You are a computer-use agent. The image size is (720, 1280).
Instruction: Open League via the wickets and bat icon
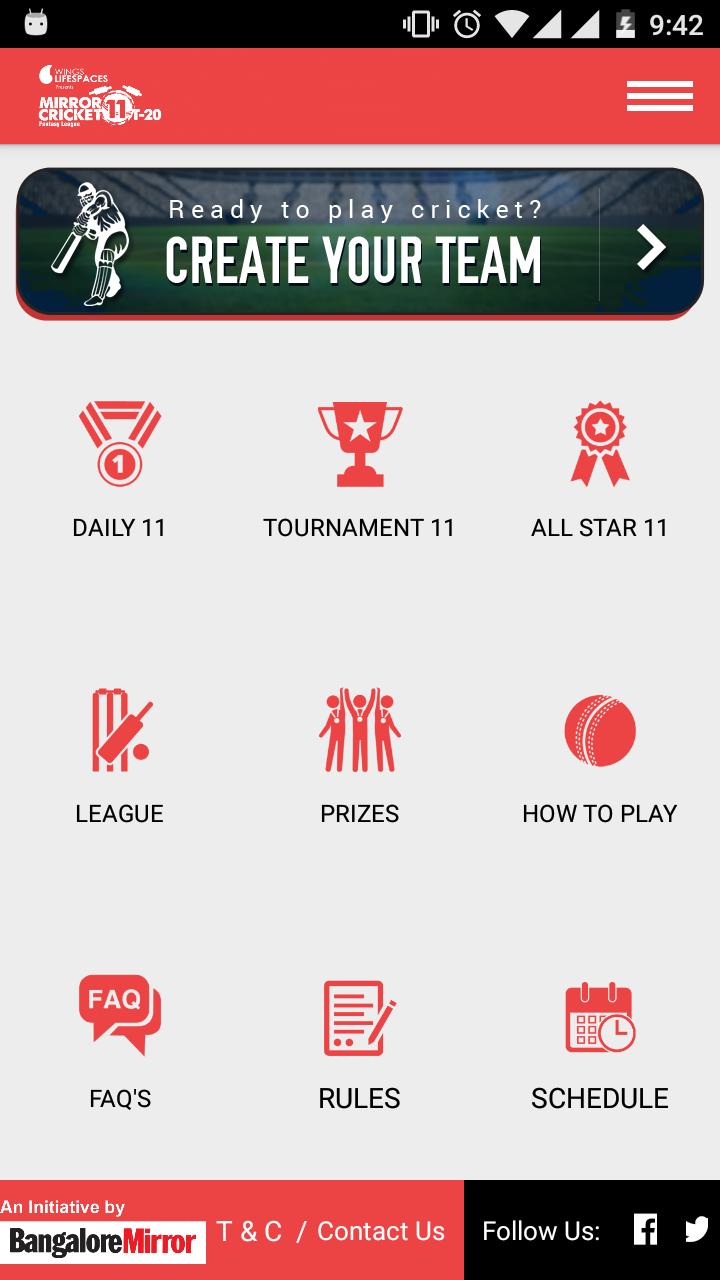click(118, 728)
